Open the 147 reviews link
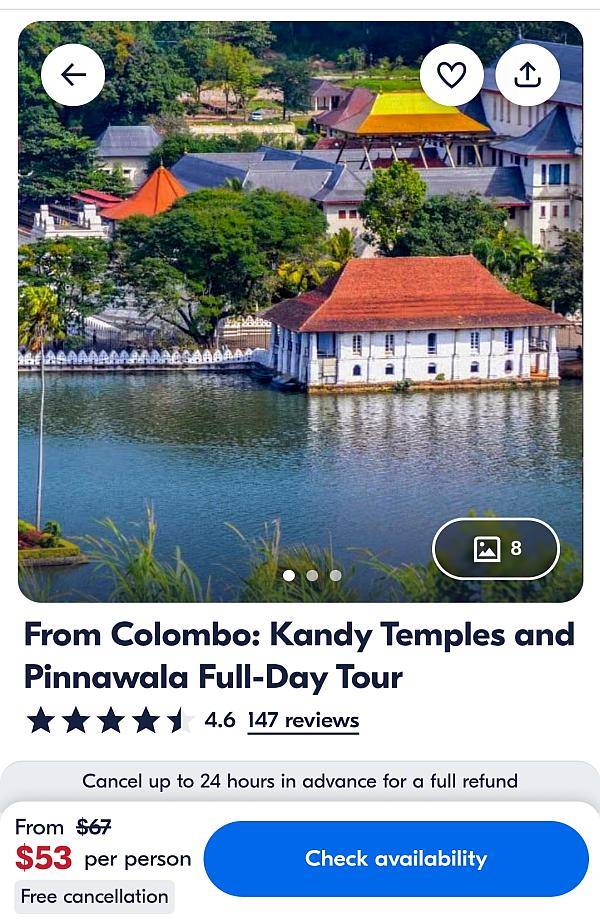600x920 pixels. coord(303,720)
